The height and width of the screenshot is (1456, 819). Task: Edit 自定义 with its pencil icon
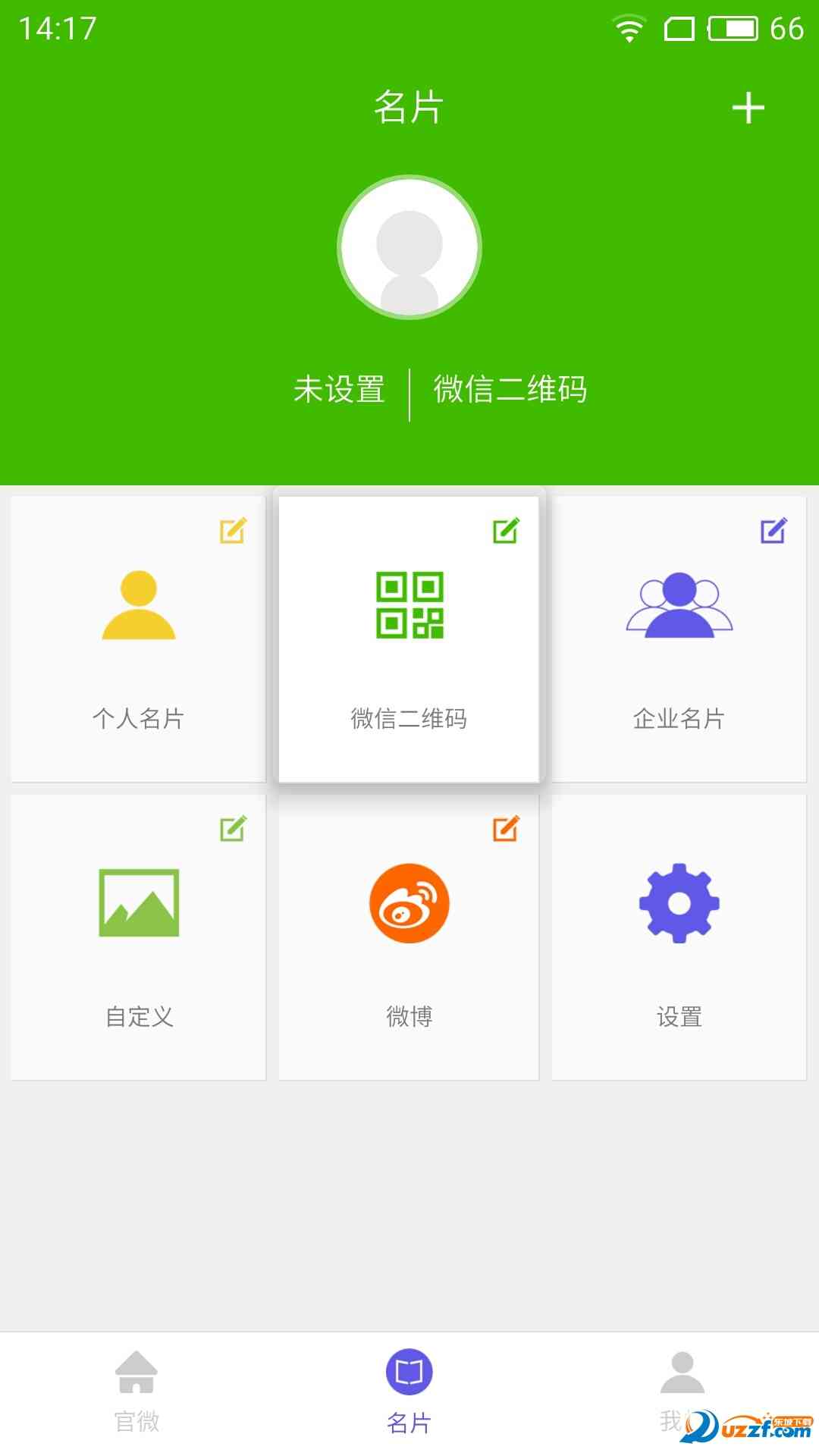233,829
